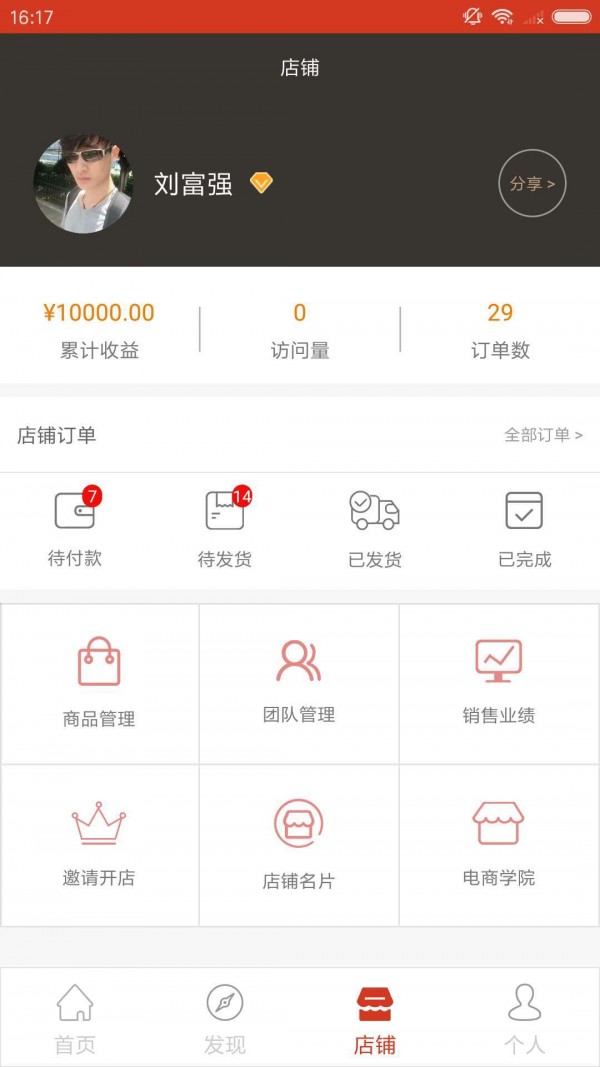Tap the 分享 share button
This screenshot has width=600, height=1067.
coord(532,183)
